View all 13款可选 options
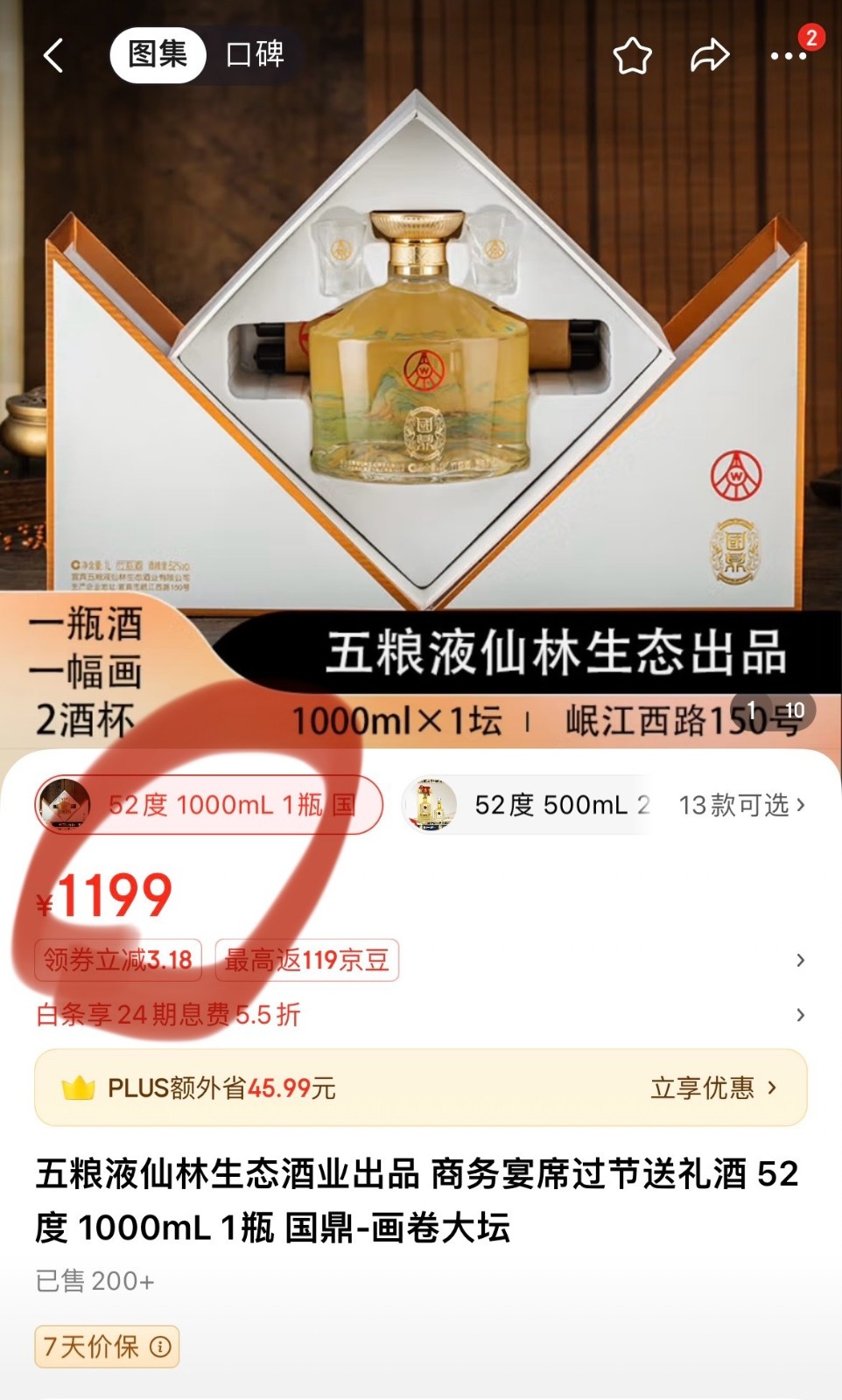The image size is (842, 1400). point(741,805)
